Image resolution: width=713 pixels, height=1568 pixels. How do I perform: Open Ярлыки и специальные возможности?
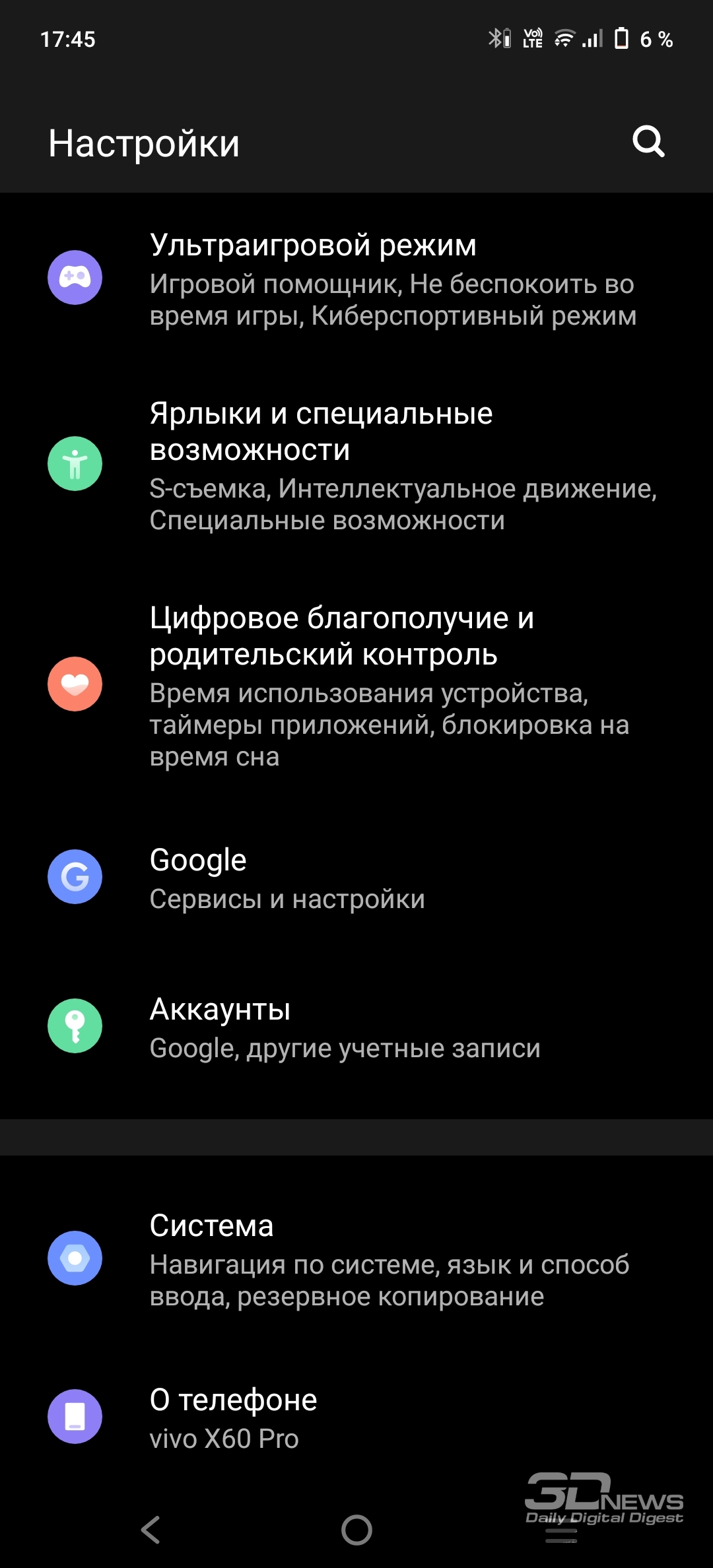356,465
